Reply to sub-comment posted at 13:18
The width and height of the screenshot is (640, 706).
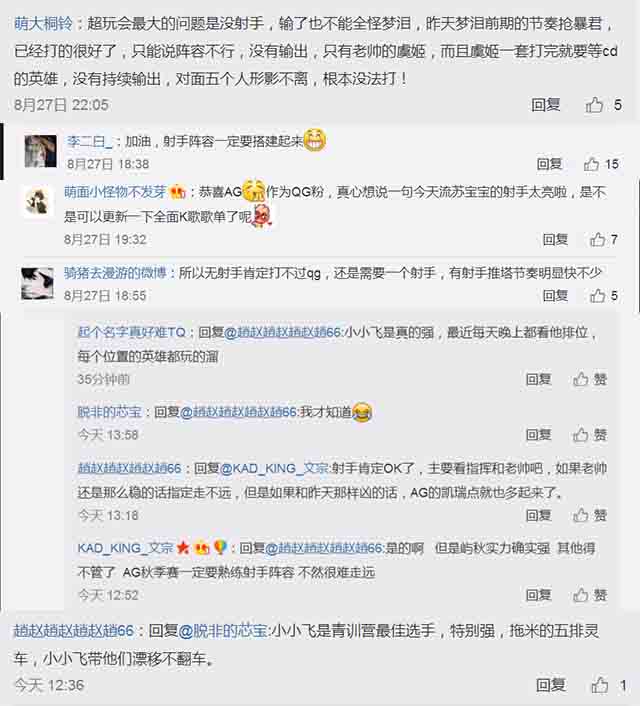coord(539,515)
